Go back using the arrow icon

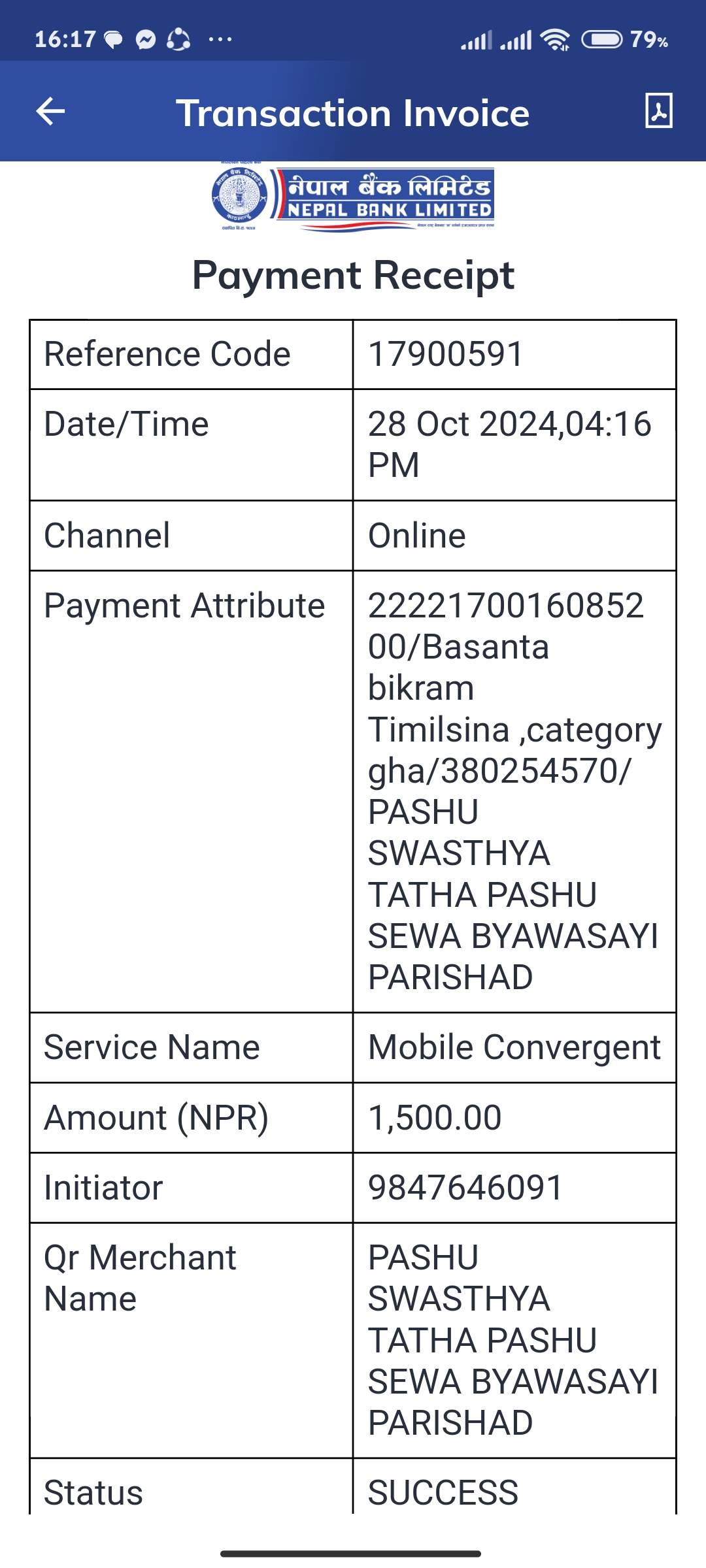[x=50, y=111]
